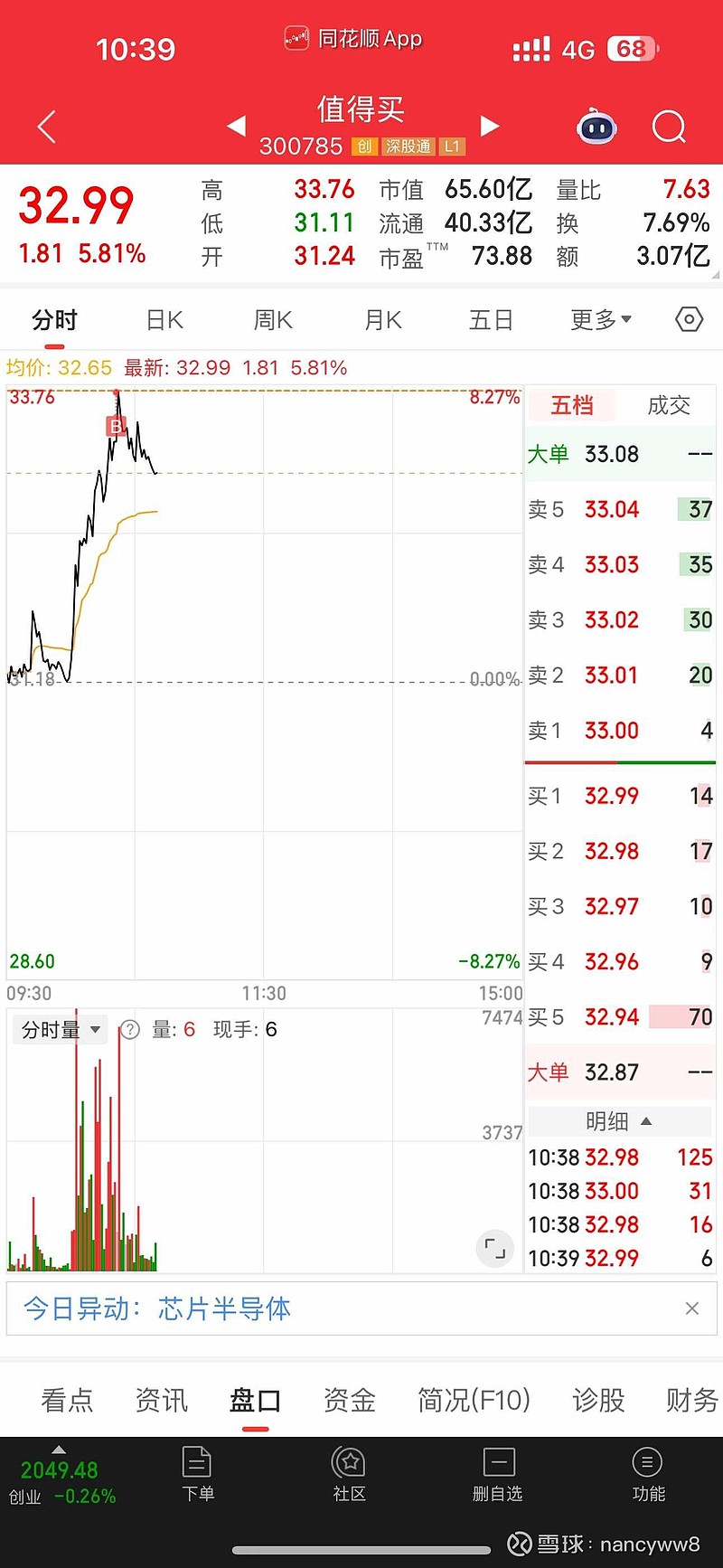Switch to the next stock with right triangle
This screenshot has width=723, height=1568.
point(490,126)
